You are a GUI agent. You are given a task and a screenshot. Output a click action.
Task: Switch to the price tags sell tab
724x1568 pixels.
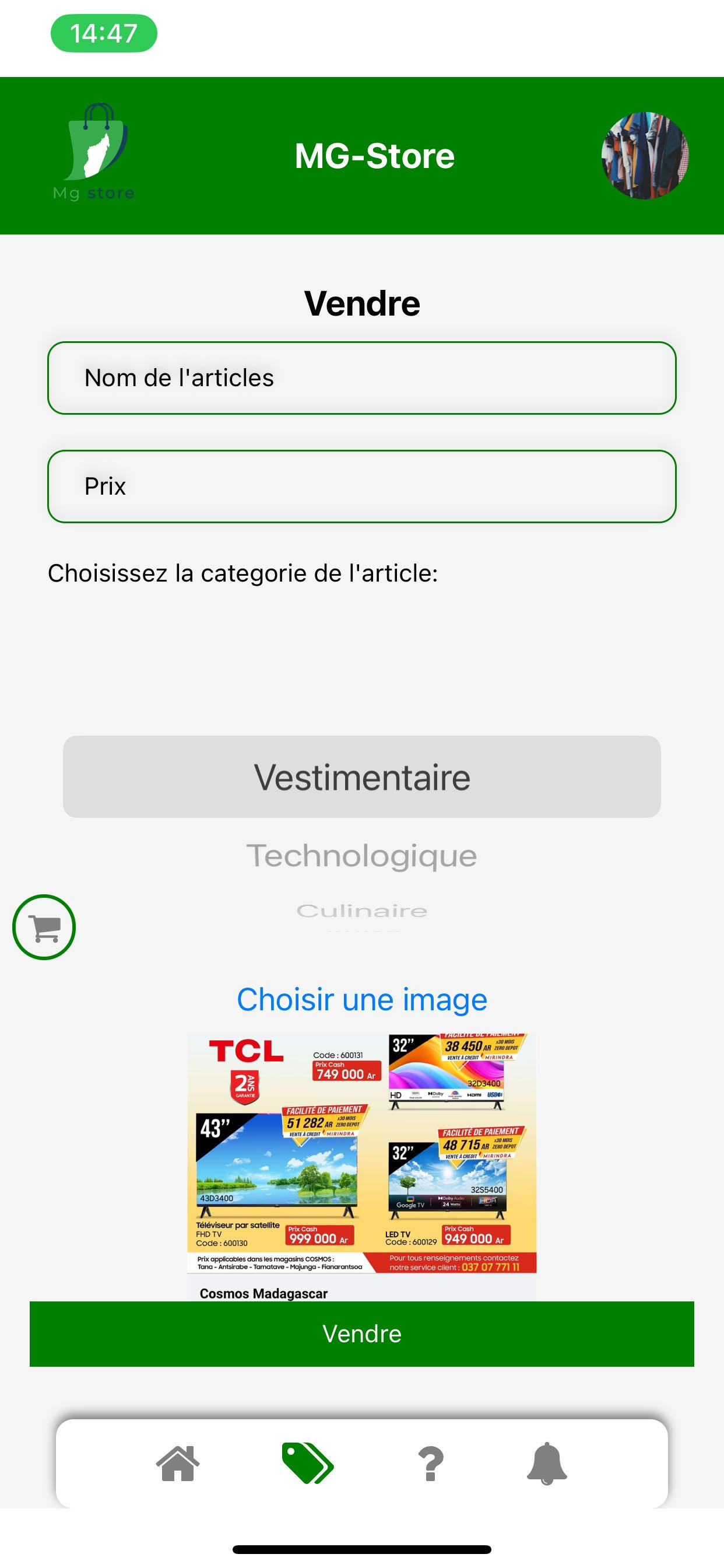[x=308, y=1464]
